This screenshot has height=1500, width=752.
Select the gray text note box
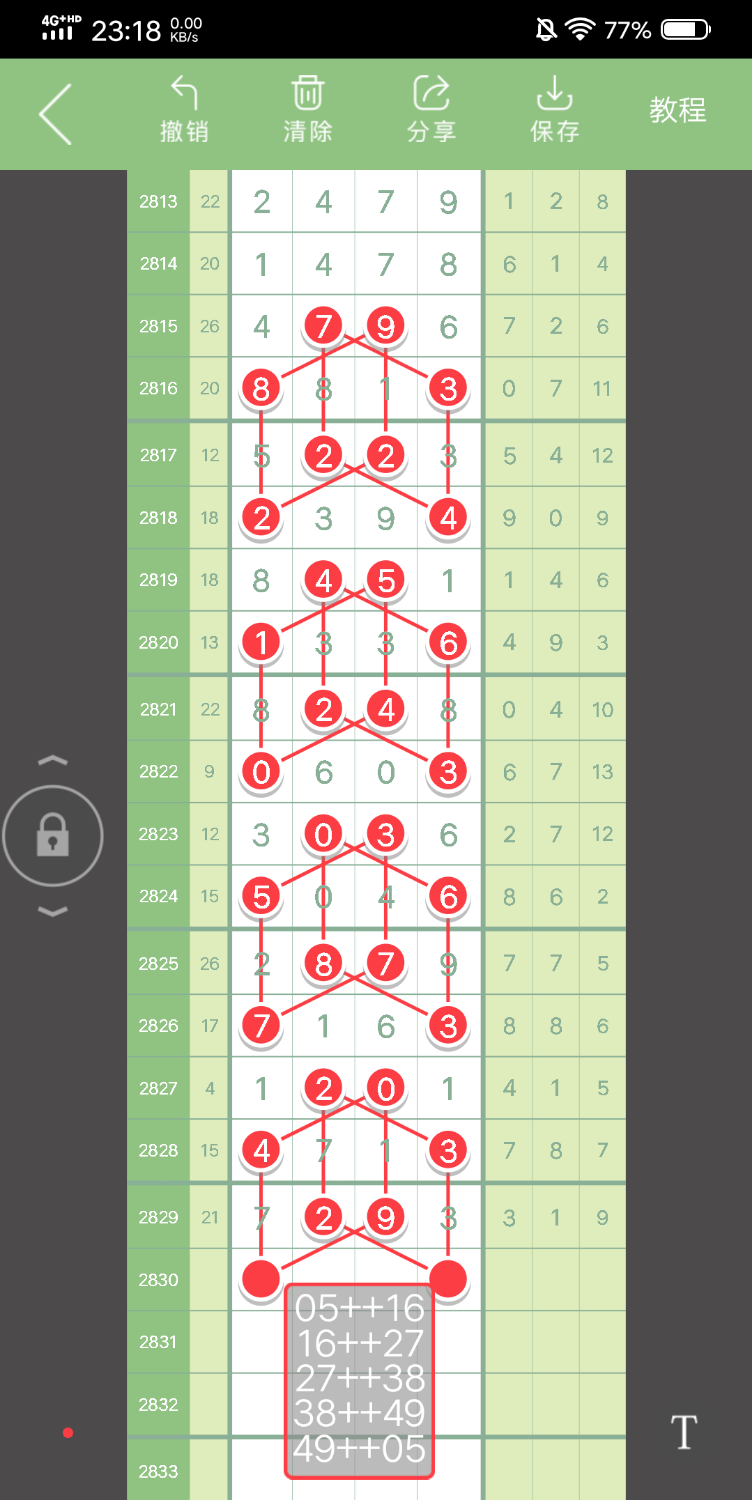point(360,1380)
